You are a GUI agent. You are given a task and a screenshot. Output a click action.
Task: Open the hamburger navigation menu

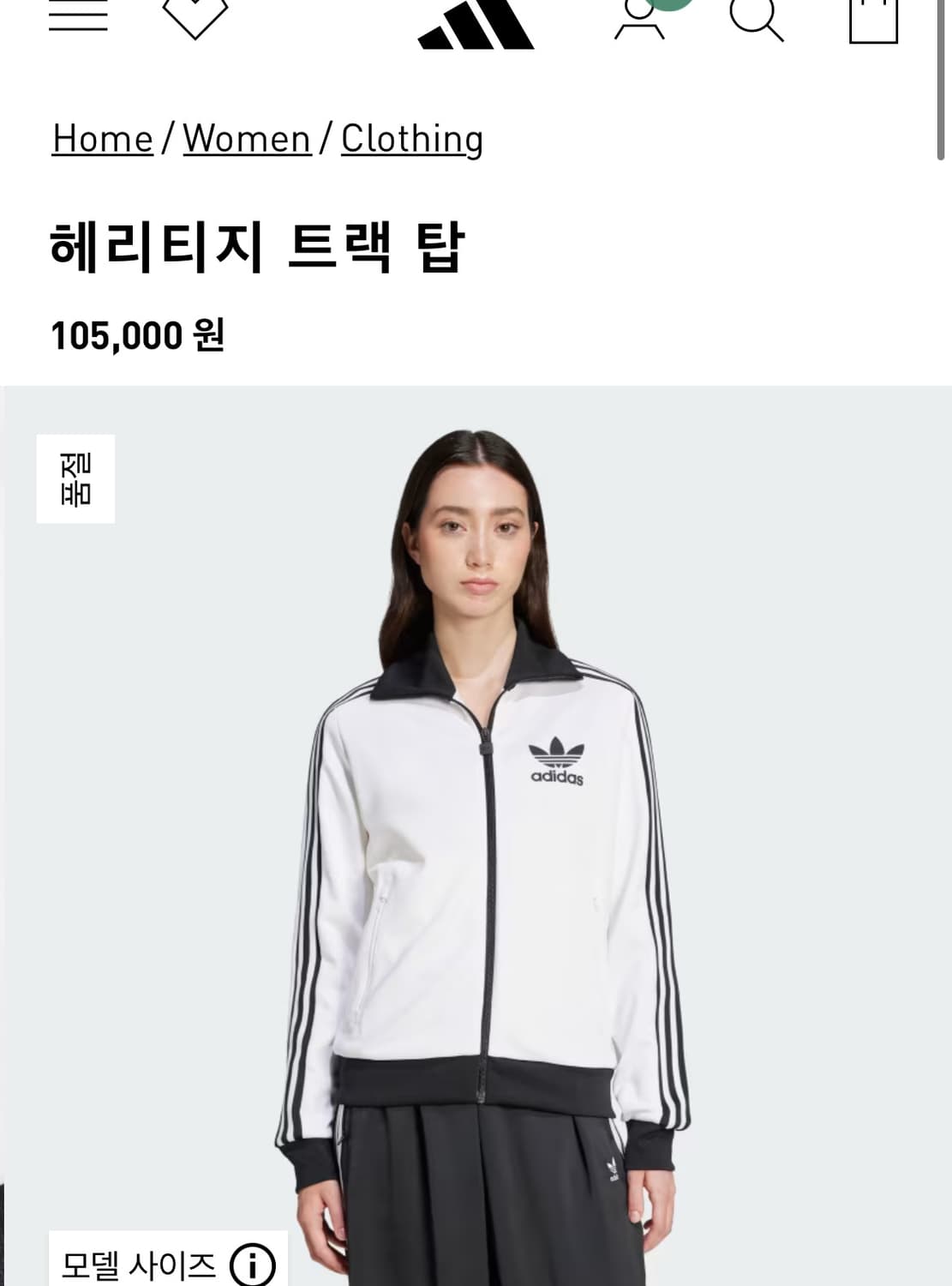coord(80,13)
